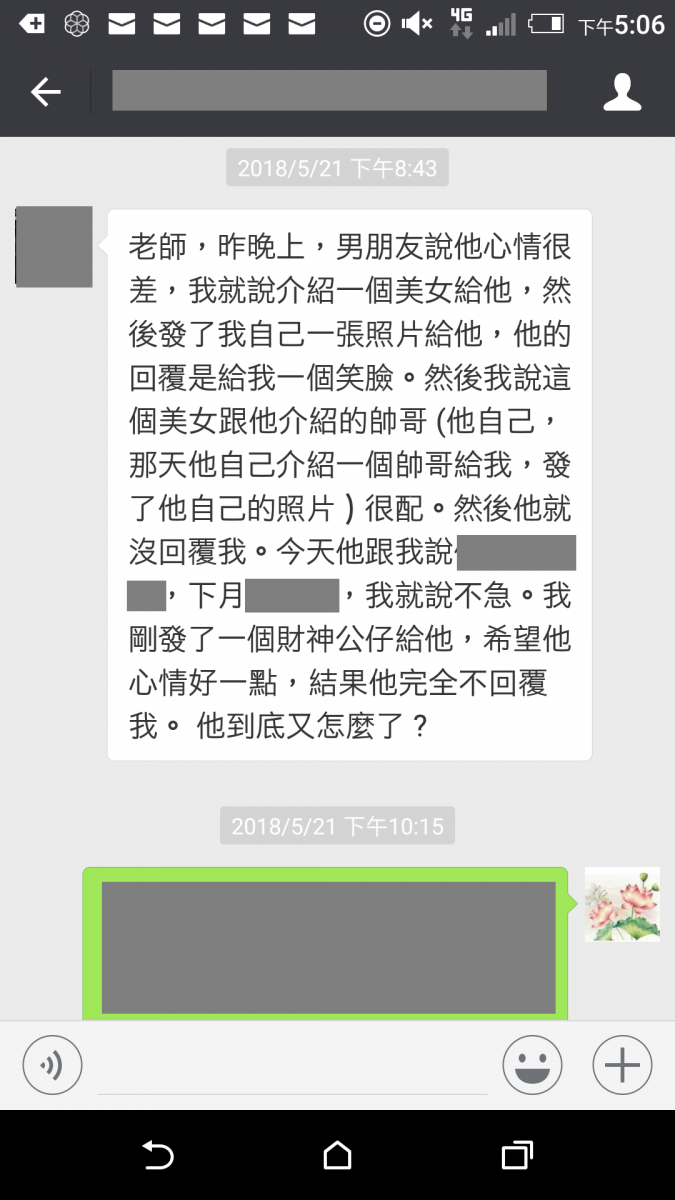Open the chat info person icon
This screenshot has width=675, height=1200.
(621, 93)
